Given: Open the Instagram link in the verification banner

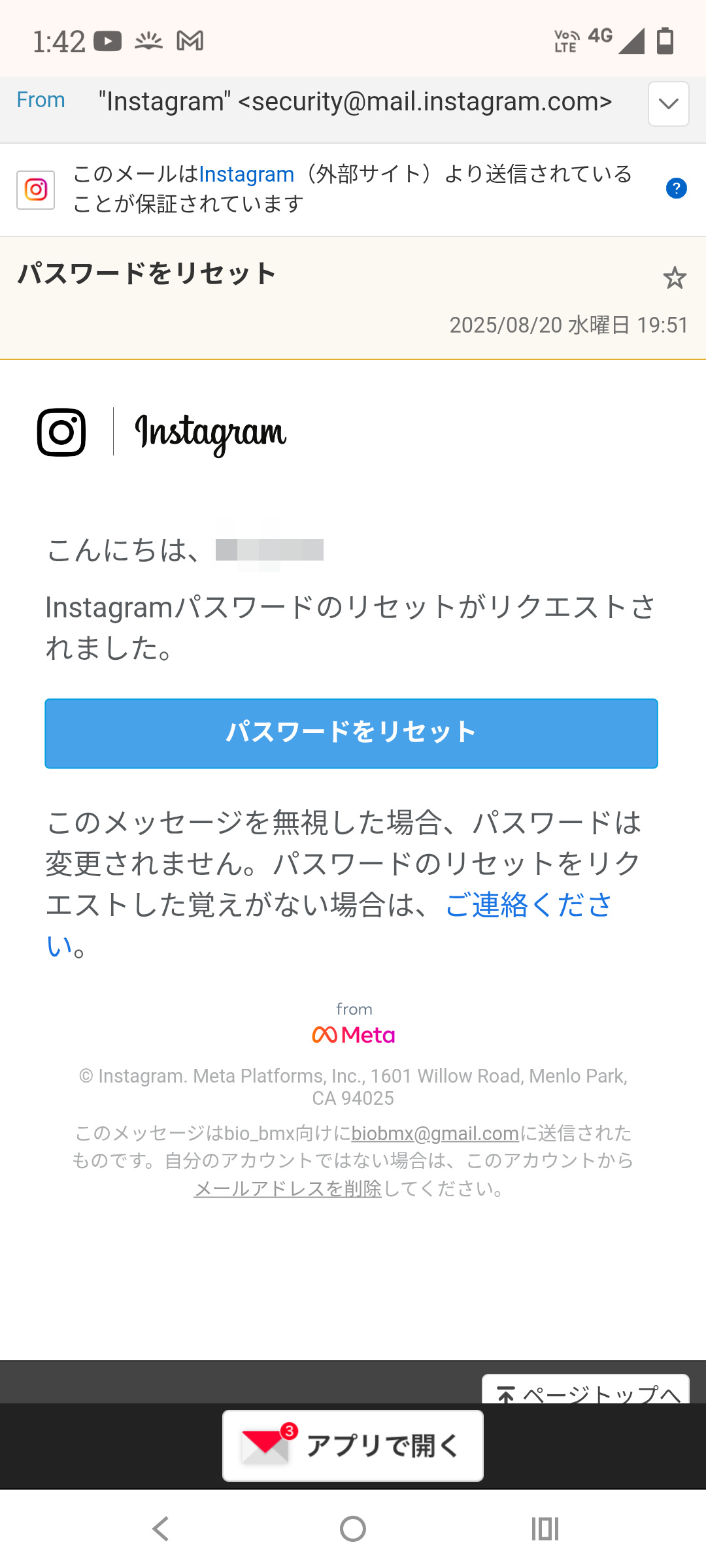Looking at the screenshot, I should click(246, 174).
